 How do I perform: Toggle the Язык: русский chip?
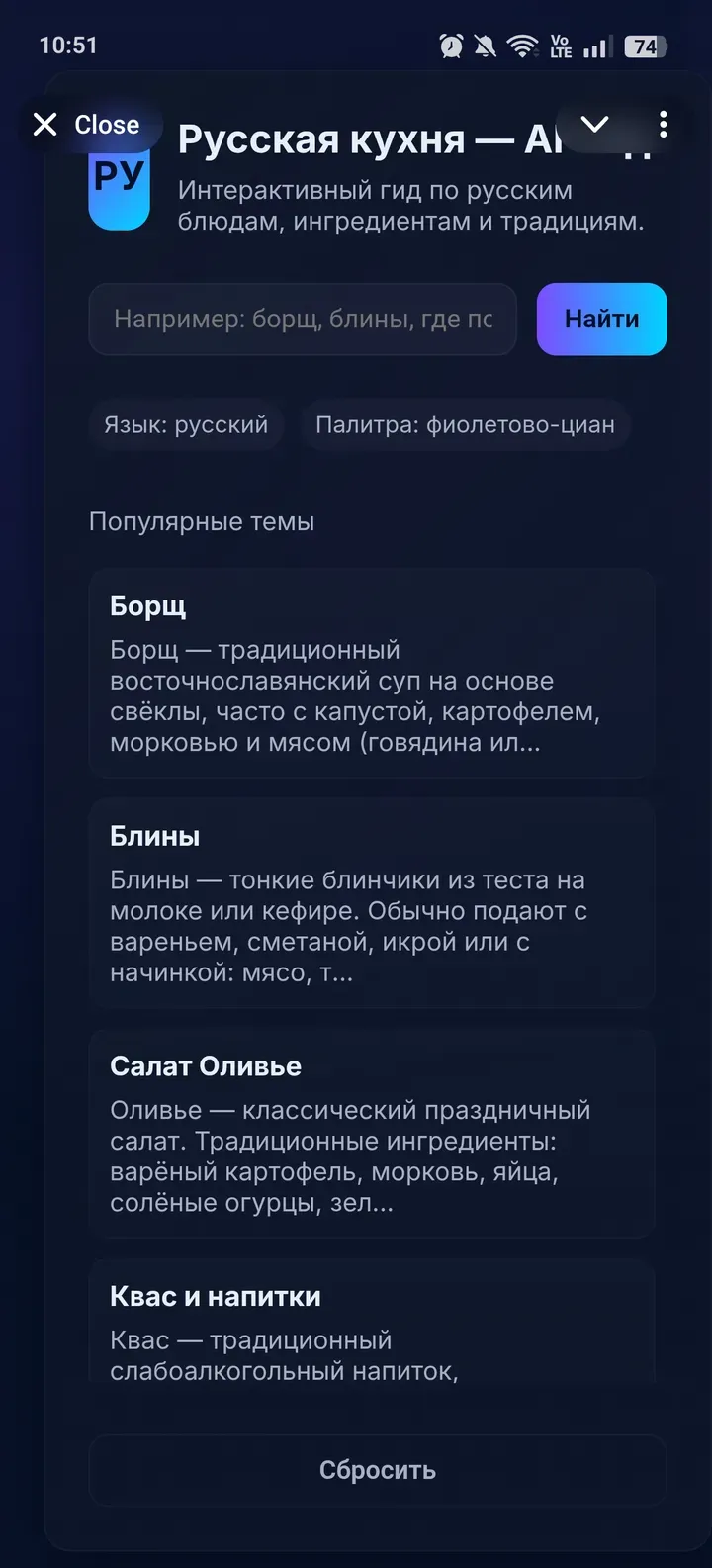click(x=186, y=424)
